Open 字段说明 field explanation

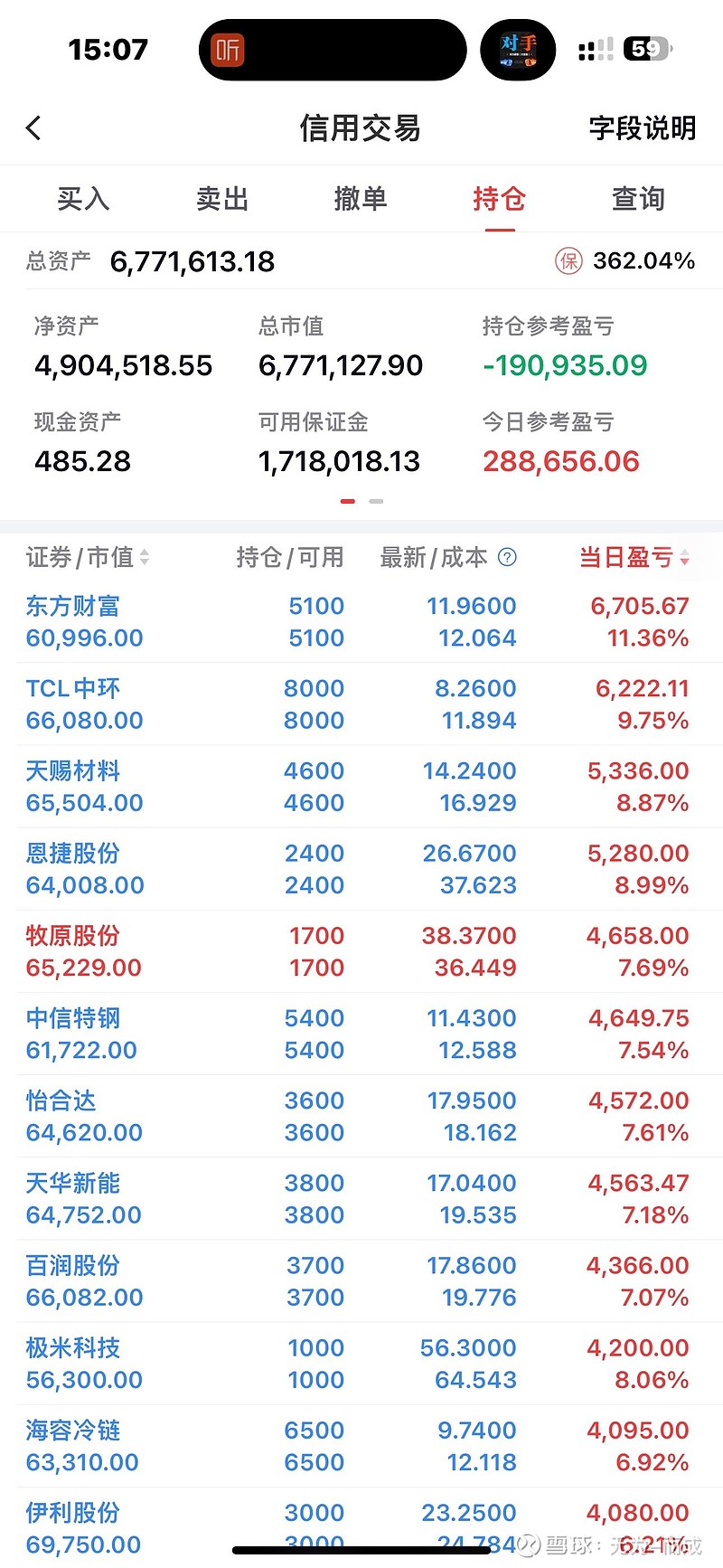click(x=643, y=128)
